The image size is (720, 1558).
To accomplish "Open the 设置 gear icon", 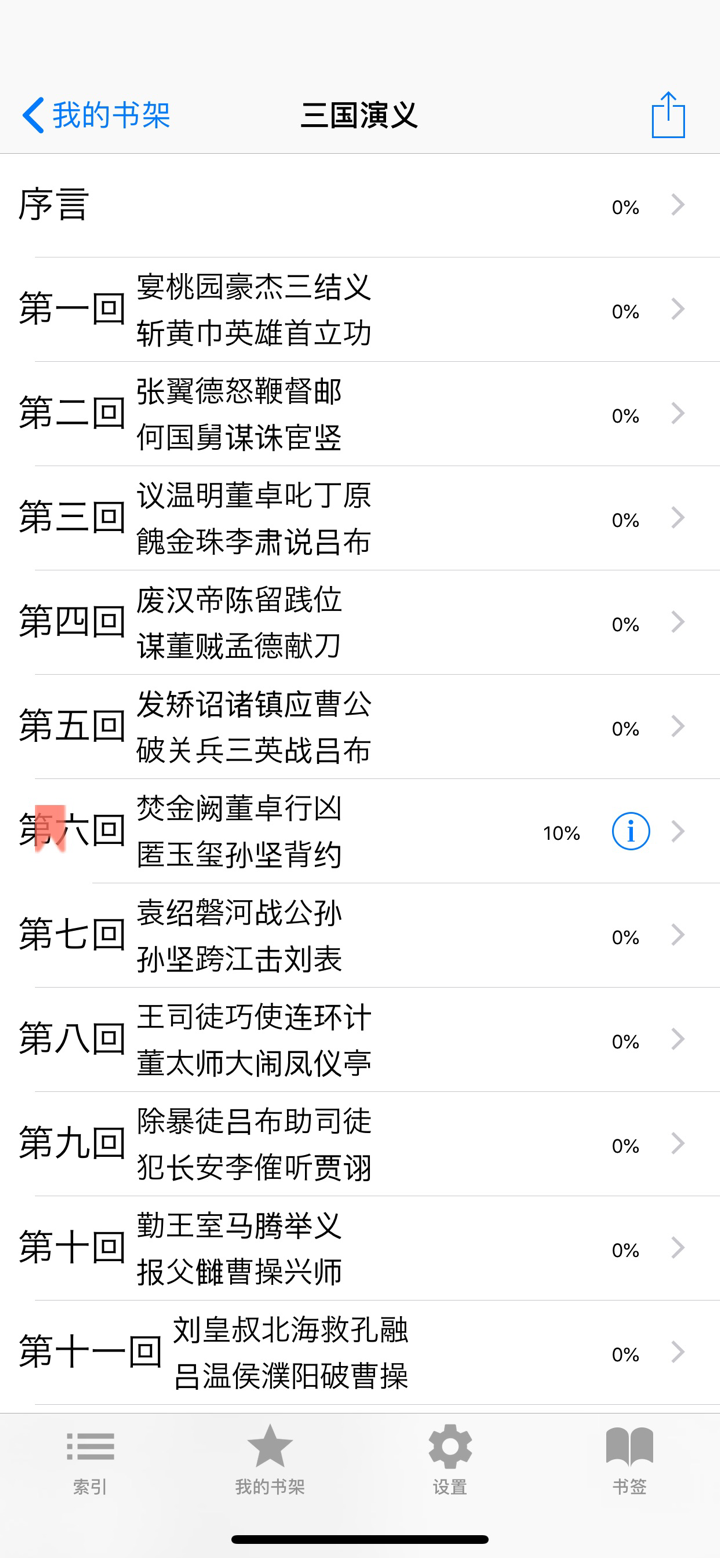I will (x=449, y=1445).
